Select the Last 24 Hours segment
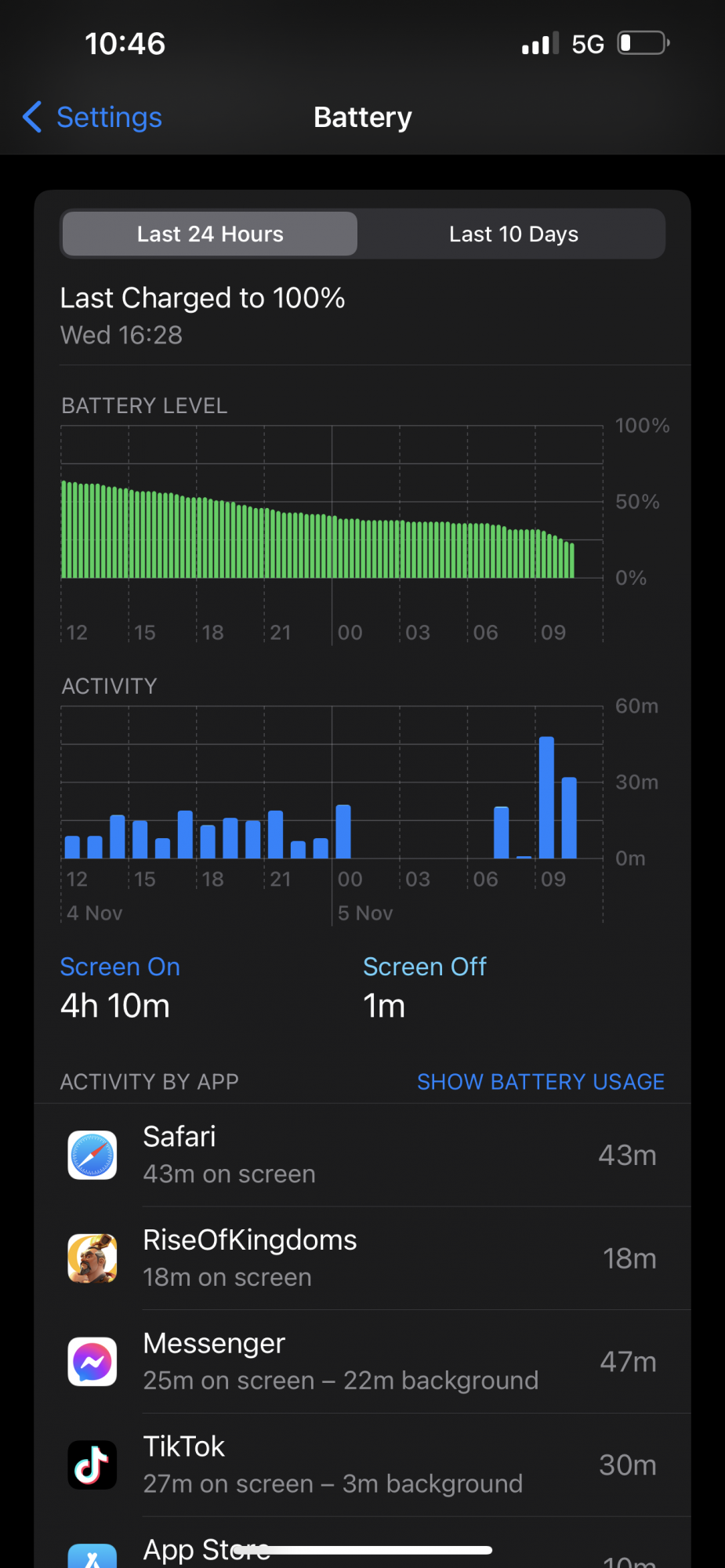 210,234
